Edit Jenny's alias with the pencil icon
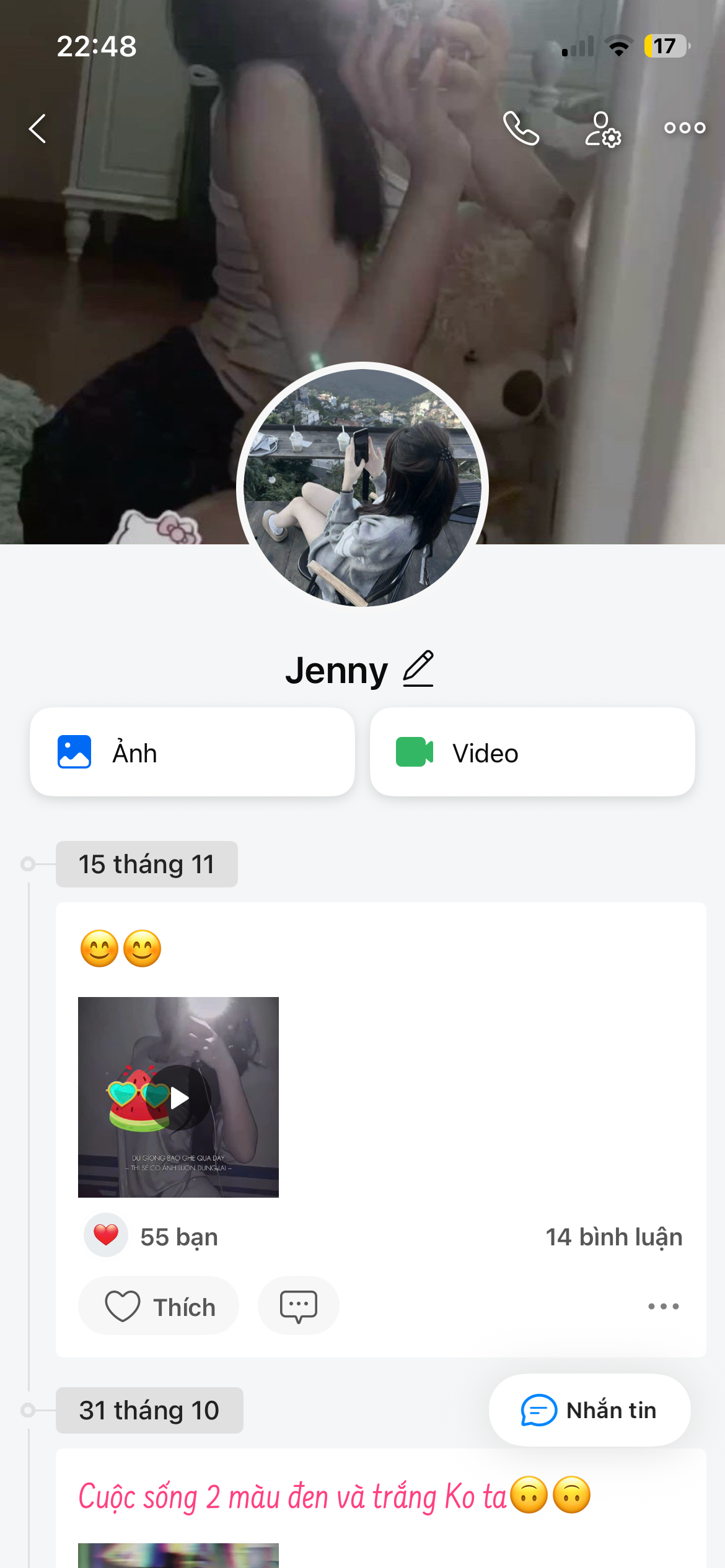 pyautogui.click(x=418, y=669)
